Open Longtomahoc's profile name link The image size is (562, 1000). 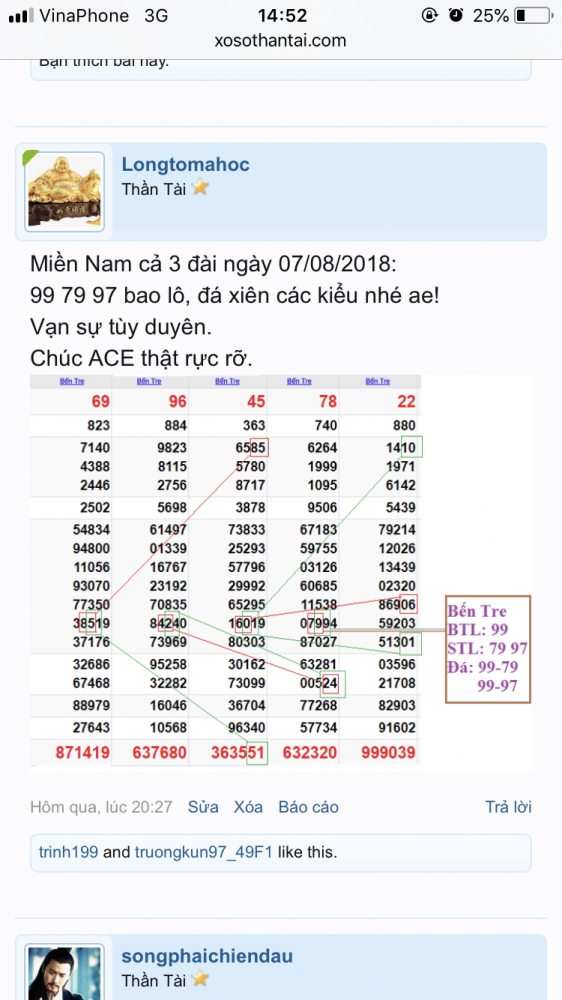186,165
